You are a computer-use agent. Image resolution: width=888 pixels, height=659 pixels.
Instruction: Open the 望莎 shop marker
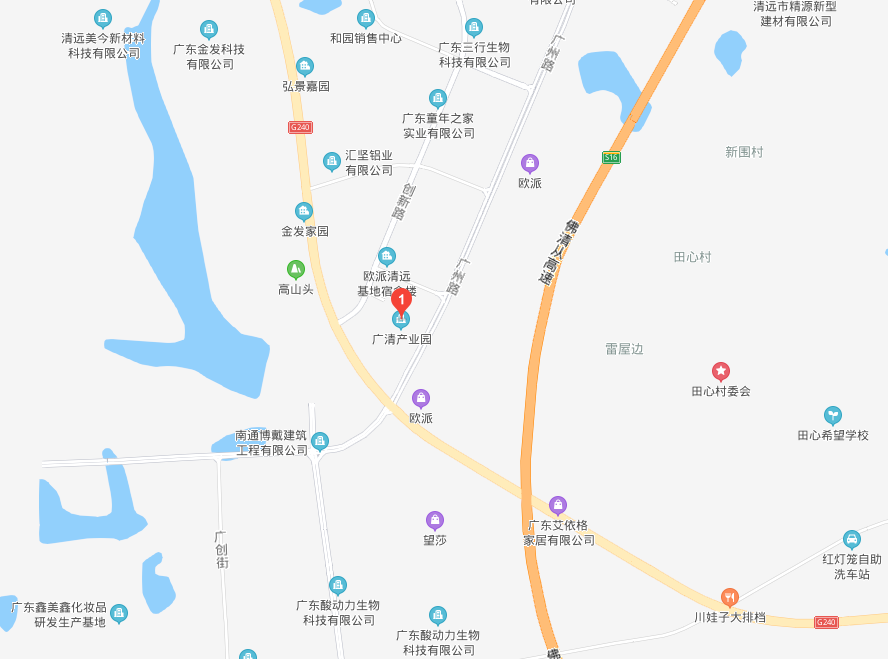click(434, 520)
